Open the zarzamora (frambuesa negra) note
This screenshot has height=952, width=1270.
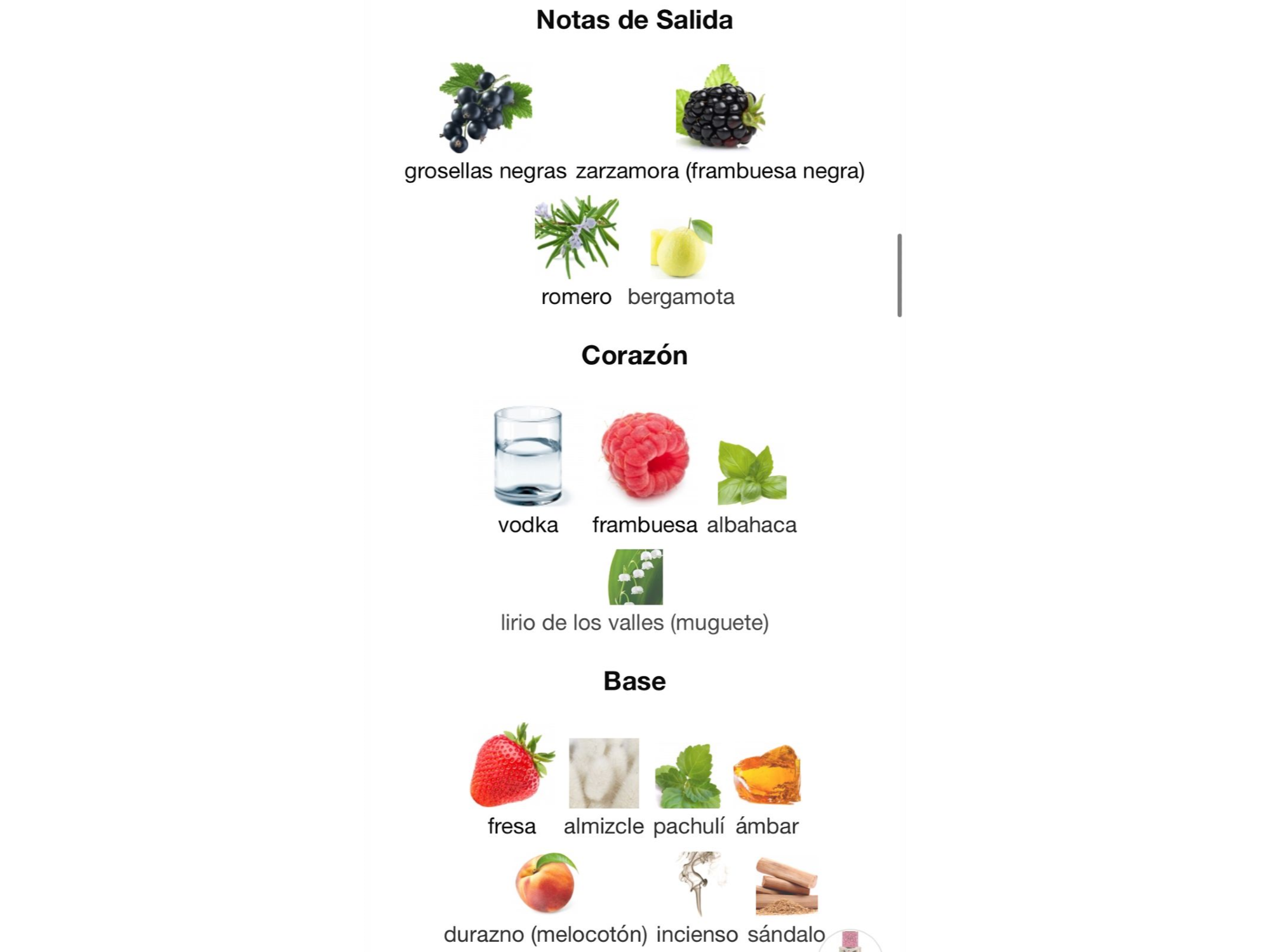720,108
